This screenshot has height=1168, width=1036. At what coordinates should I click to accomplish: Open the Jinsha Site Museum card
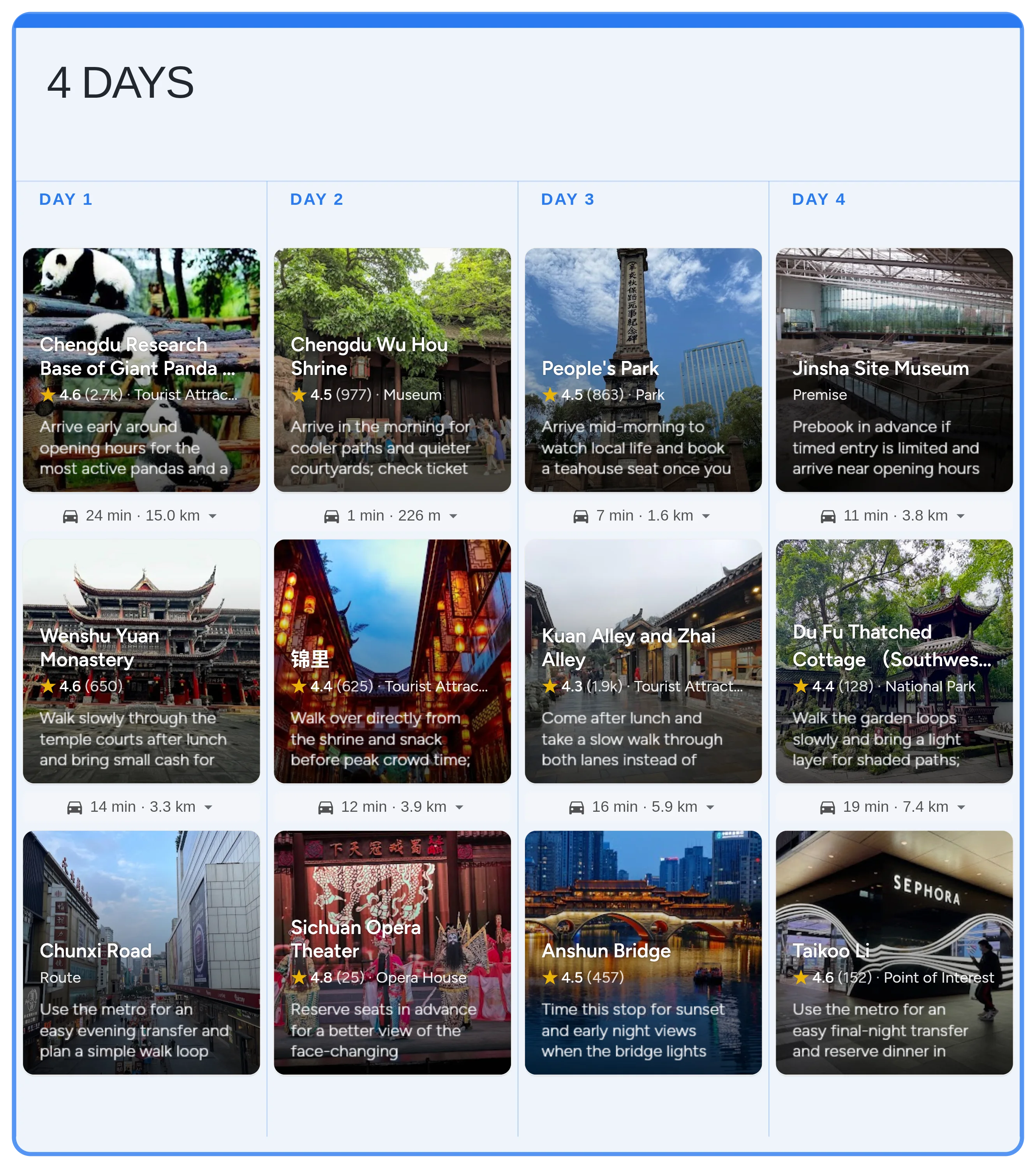pos(894,370)
